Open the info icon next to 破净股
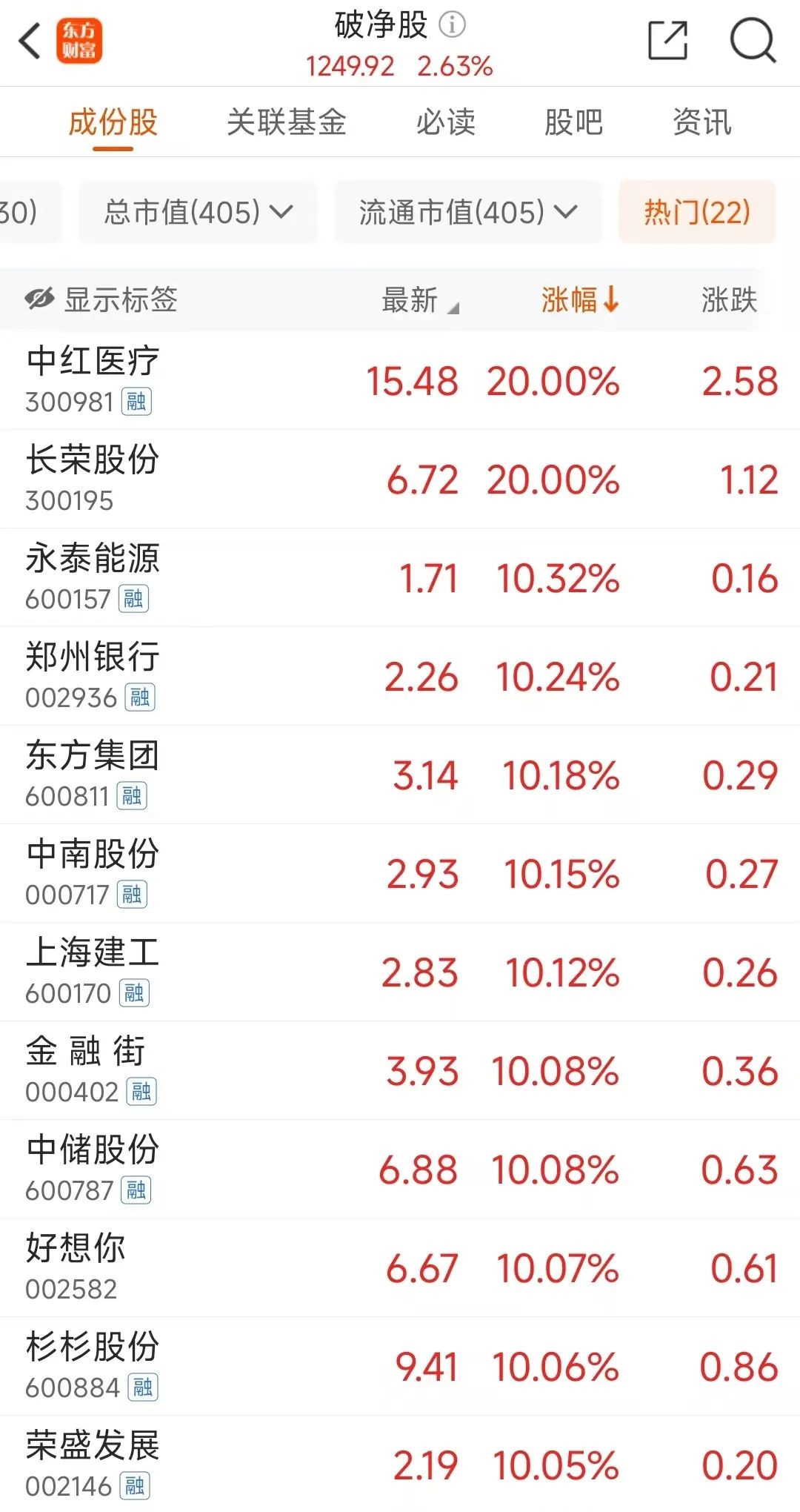800x1512 pixels. pyautogui.click(x=453, y=24)
